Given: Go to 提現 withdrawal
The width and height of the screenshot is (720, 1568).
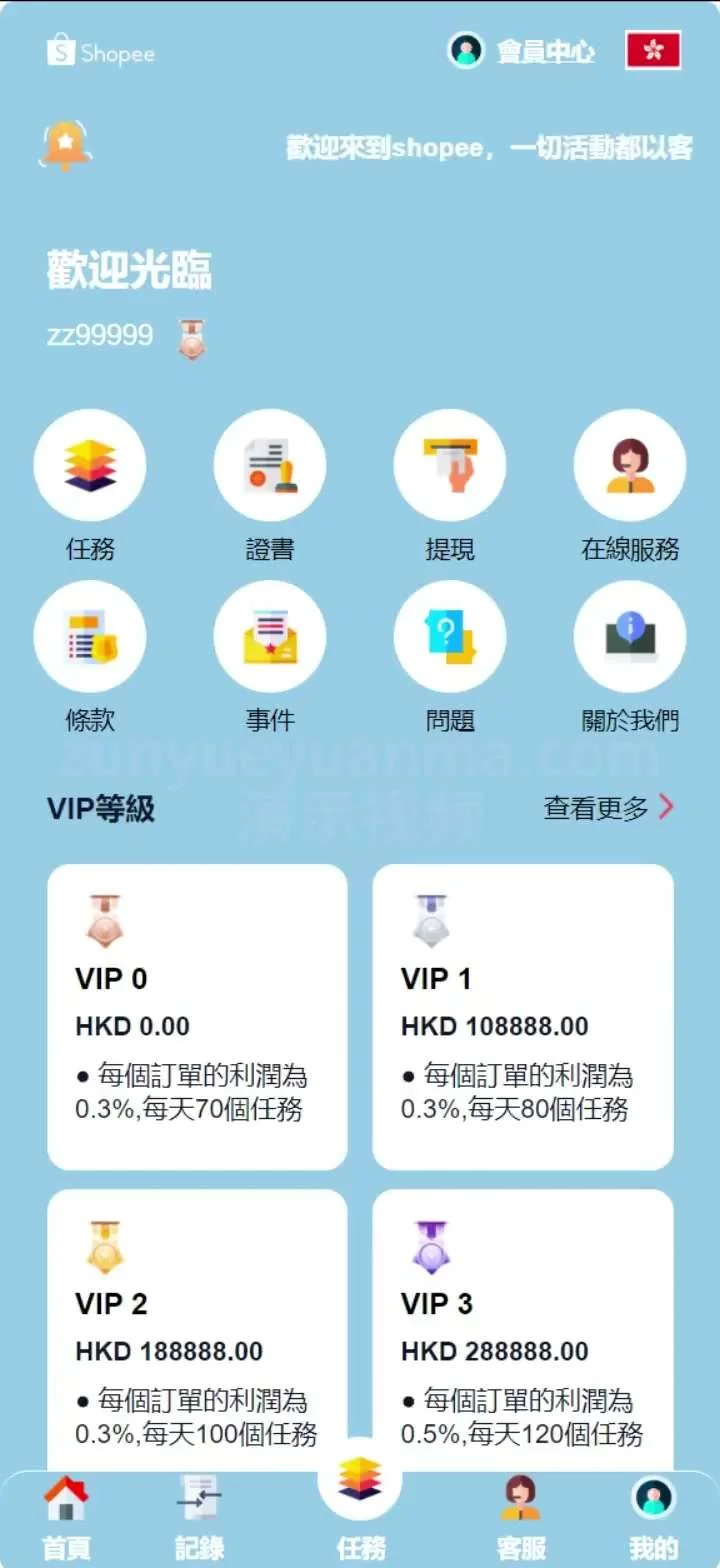Looking at the screenshot, I should click(450, 466).
